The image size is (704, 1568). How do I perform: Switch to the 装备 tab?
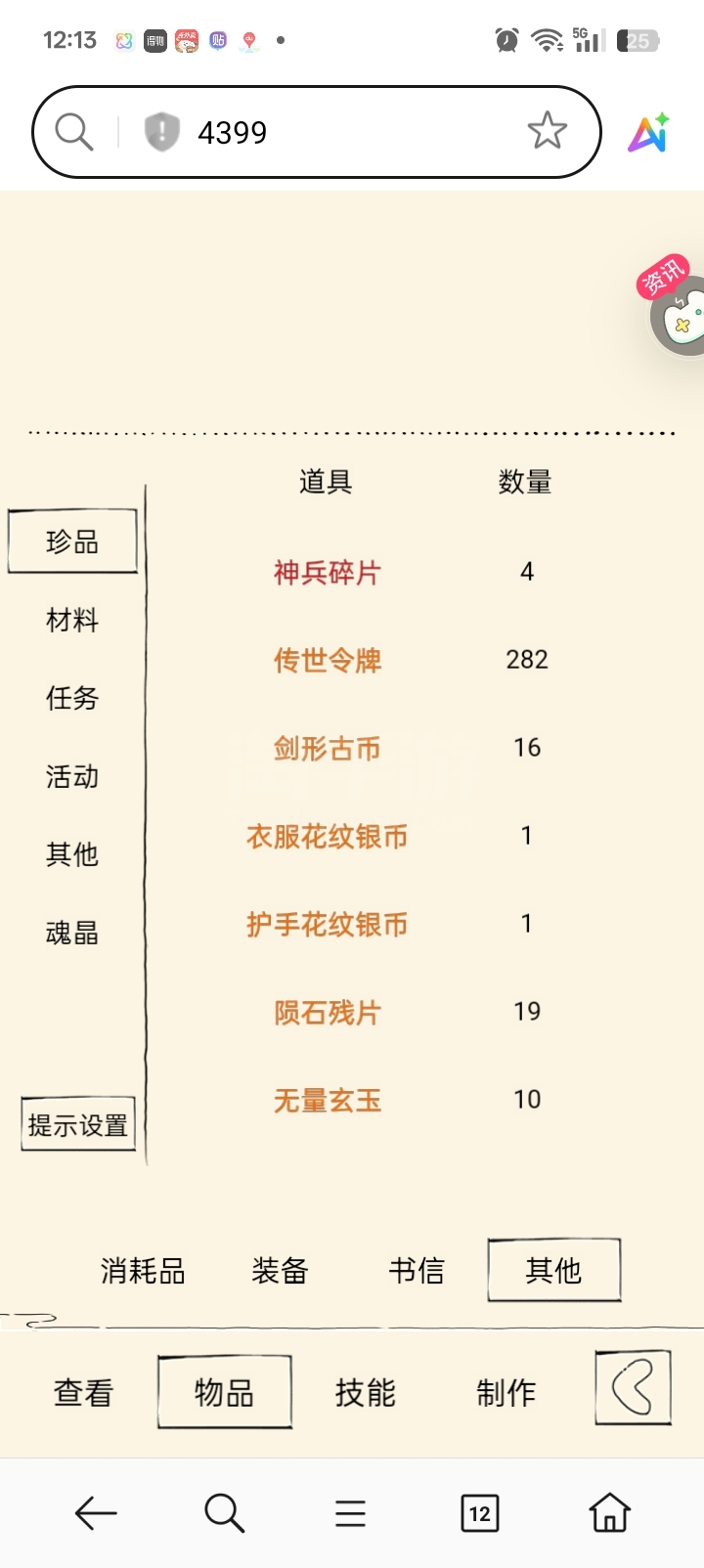pyautogui.click(x=280, y=1271)
